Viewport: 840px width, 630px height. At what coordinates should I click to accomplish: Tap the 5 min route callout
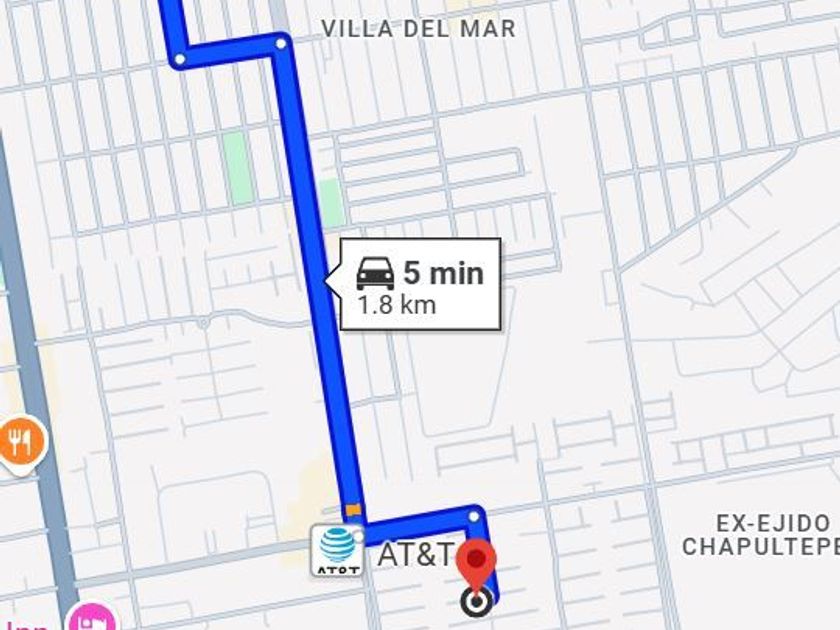coord(420,284)
